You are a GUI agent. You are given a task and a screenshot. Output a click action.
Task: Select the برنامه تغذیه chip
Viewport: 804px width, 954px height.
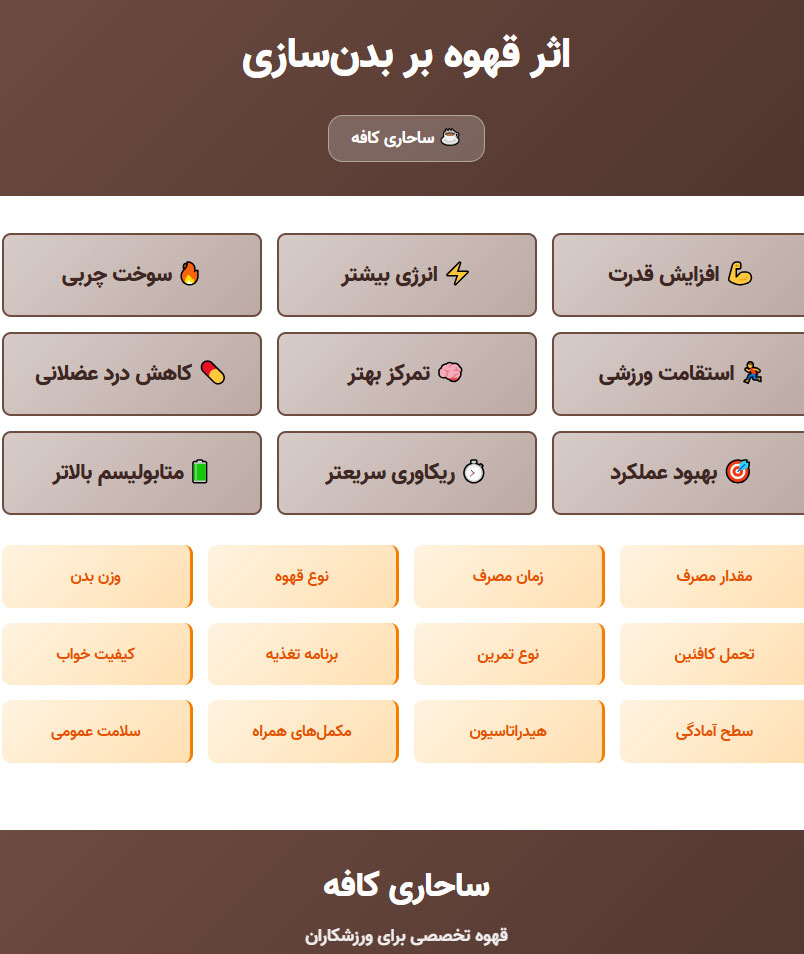[x=302, y=654]
